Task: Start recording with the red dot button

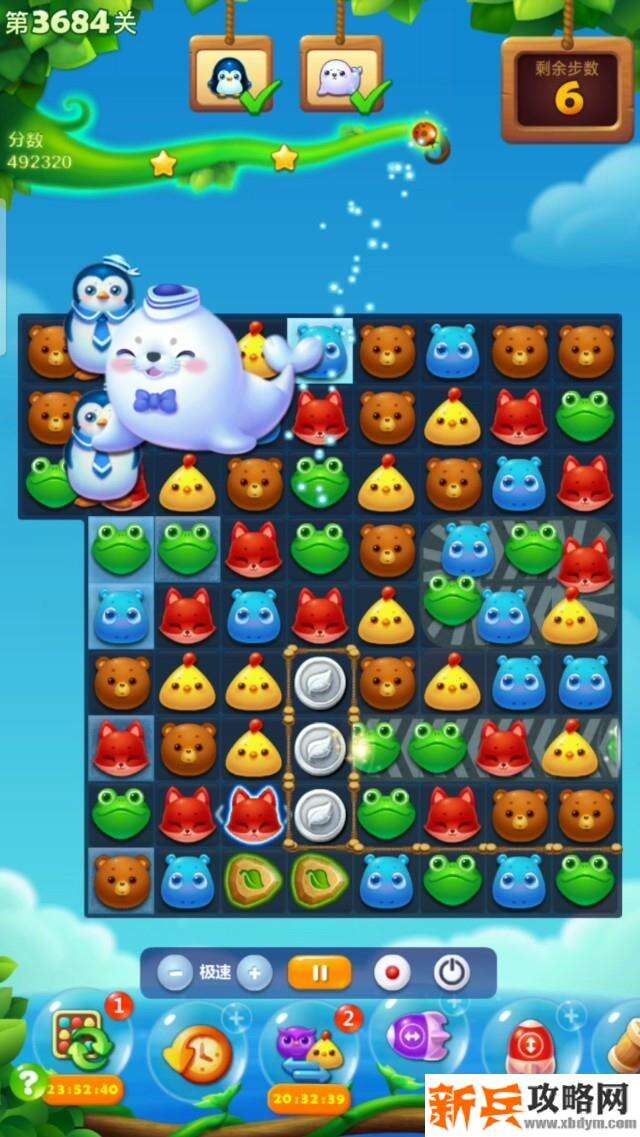Action: [391, 972]
